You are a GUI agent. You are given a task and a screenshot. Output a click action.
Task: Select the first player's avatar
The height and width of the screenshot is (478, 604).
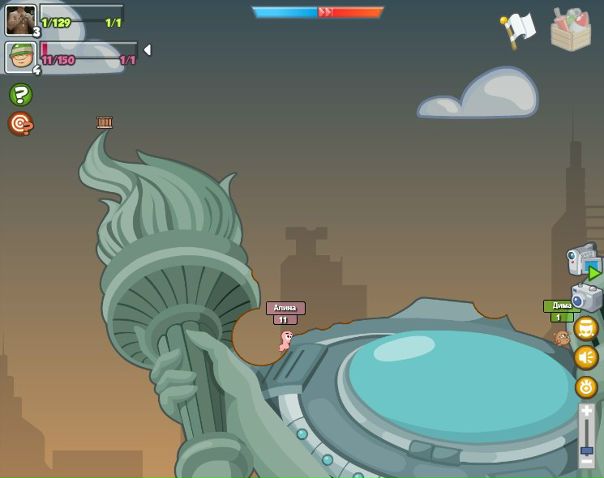click(x=20, y=18)
